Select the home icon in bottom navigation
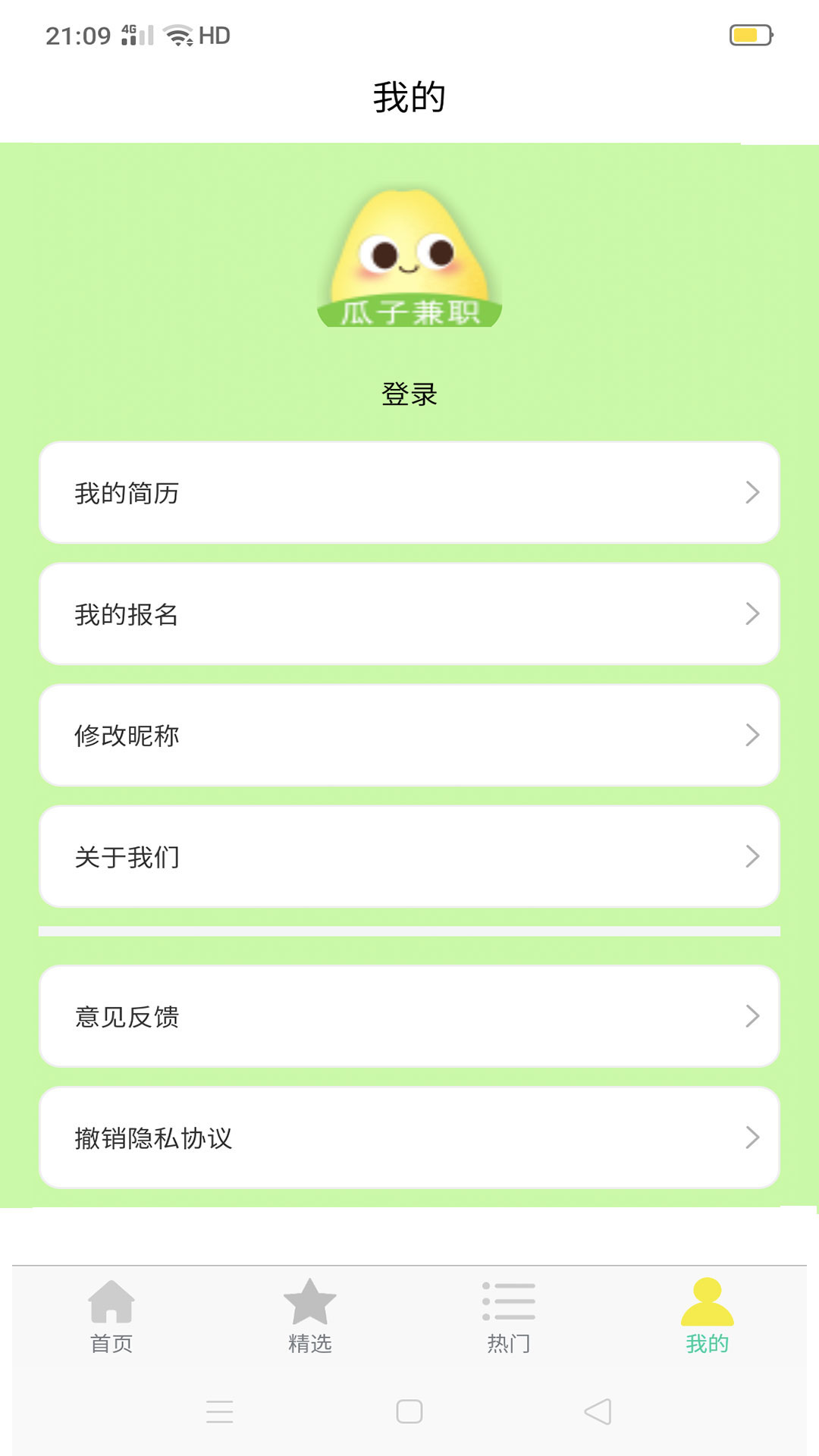Image resolution: width=819 pixels, height=1456 pixels. coord(111,1301)
